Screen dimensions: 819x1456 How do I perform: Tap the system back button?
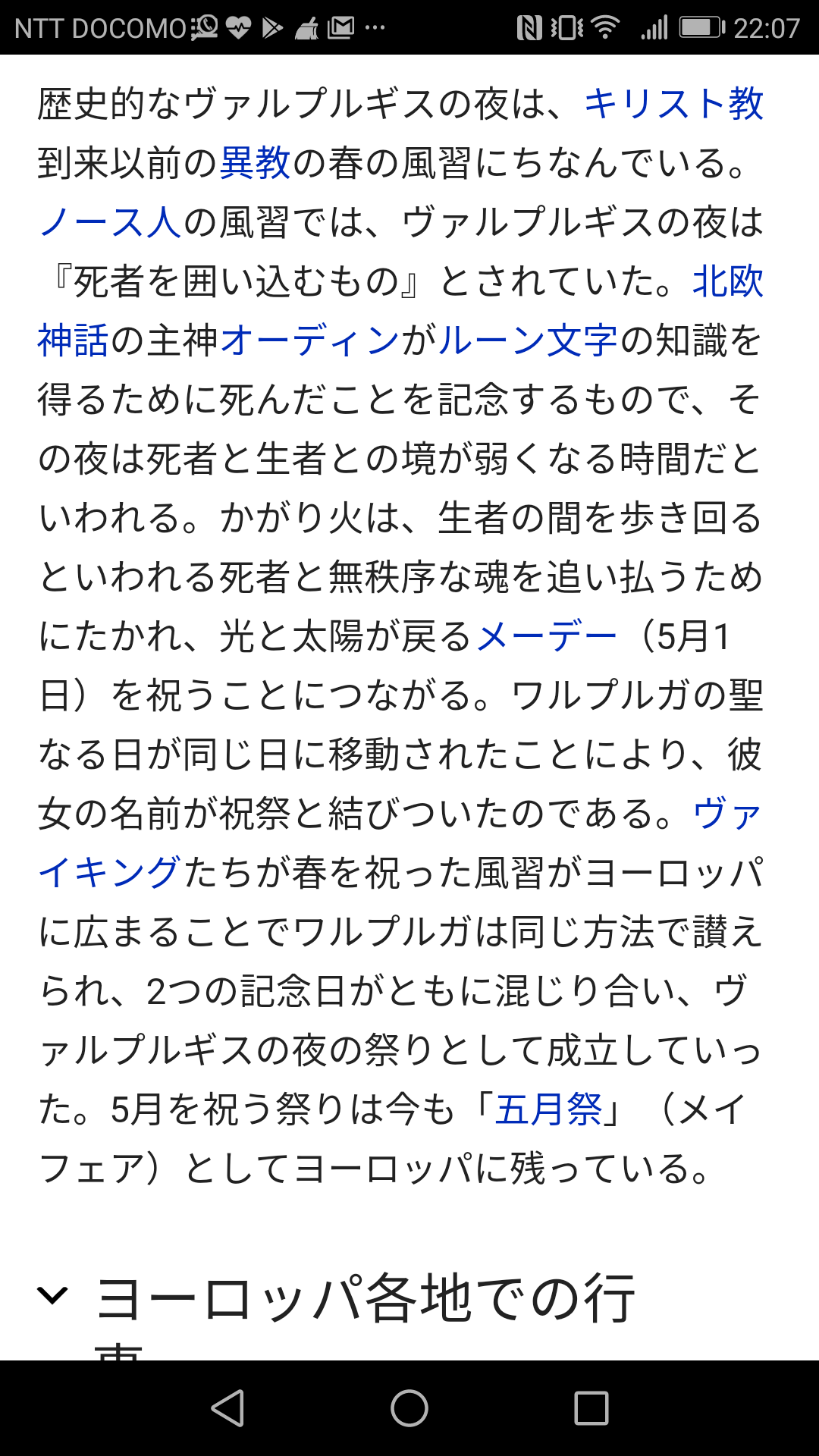tap(227, 1408)
